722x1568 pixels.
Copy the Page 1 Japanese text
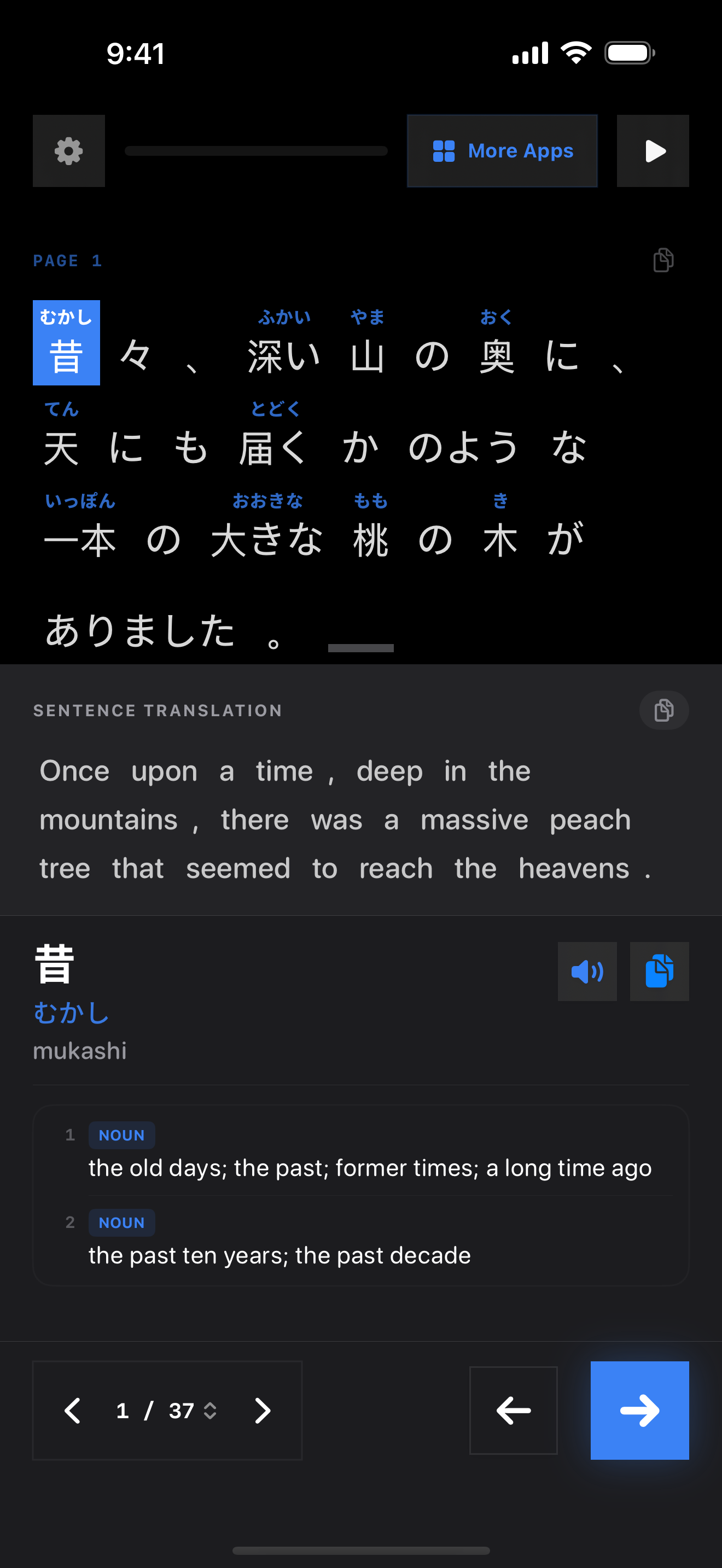(663, 261)
